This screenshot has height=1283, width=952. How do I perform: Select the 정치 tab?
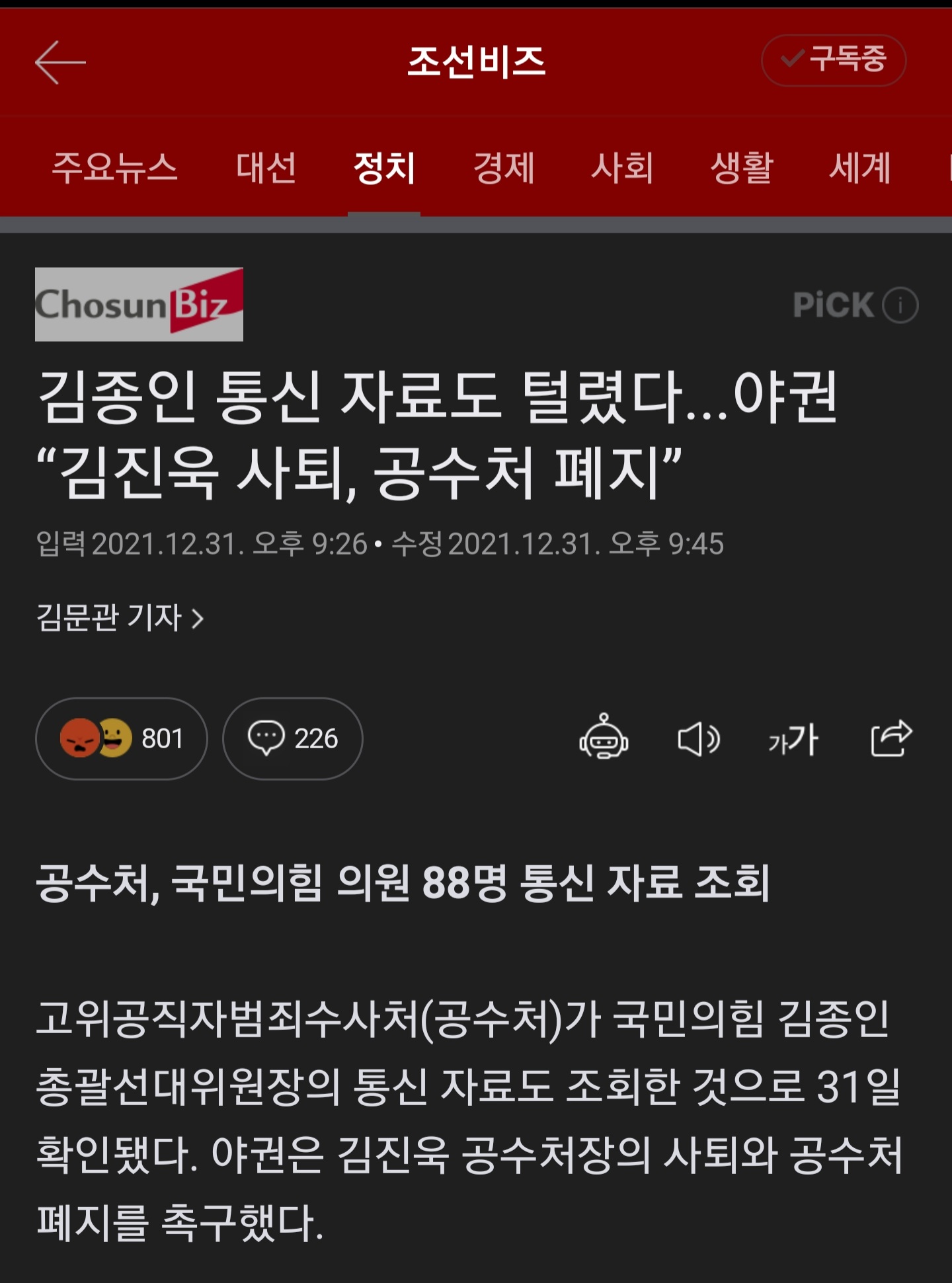384,167
